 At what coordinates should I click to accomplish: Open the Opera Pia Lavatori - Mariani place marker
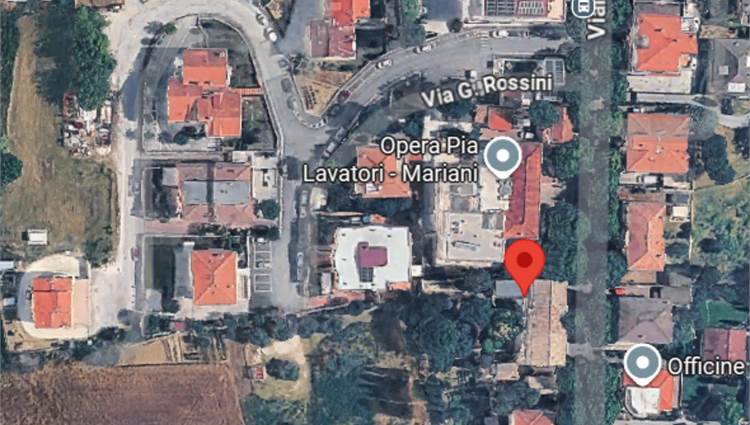pos(502,157)
